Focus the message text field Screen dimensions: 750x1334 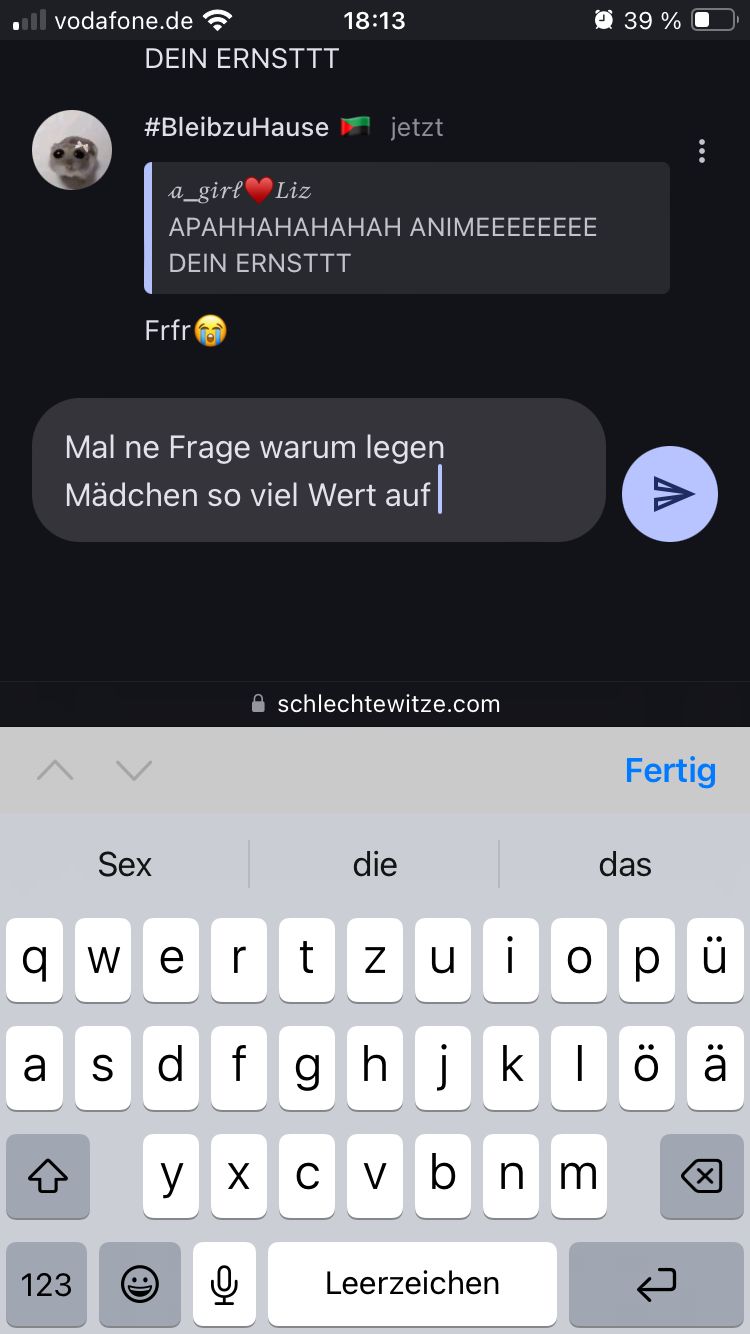(x=318, y=470)
